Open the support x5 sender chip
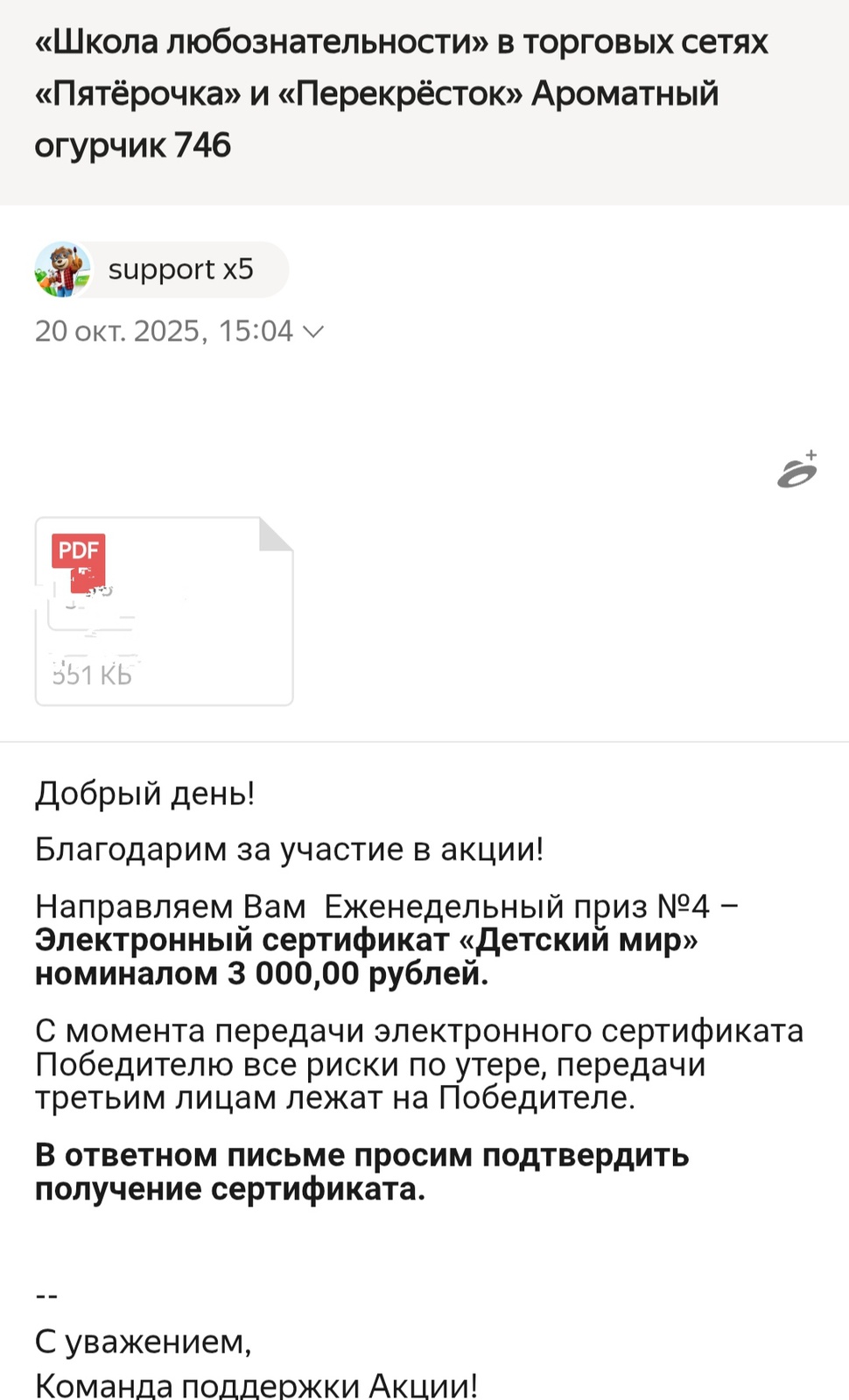 (162, 269)
